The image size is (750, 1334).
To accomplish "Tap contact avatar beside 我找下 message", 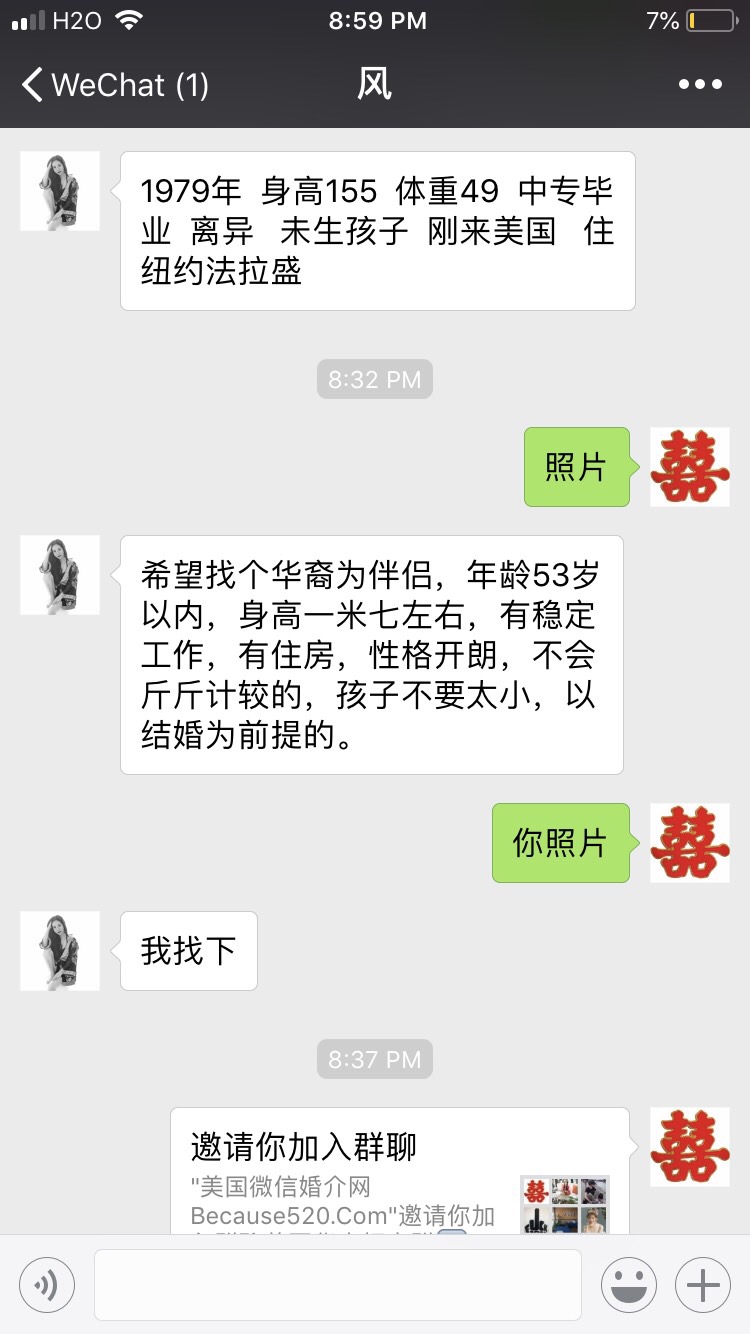I will tap(60, 951).
